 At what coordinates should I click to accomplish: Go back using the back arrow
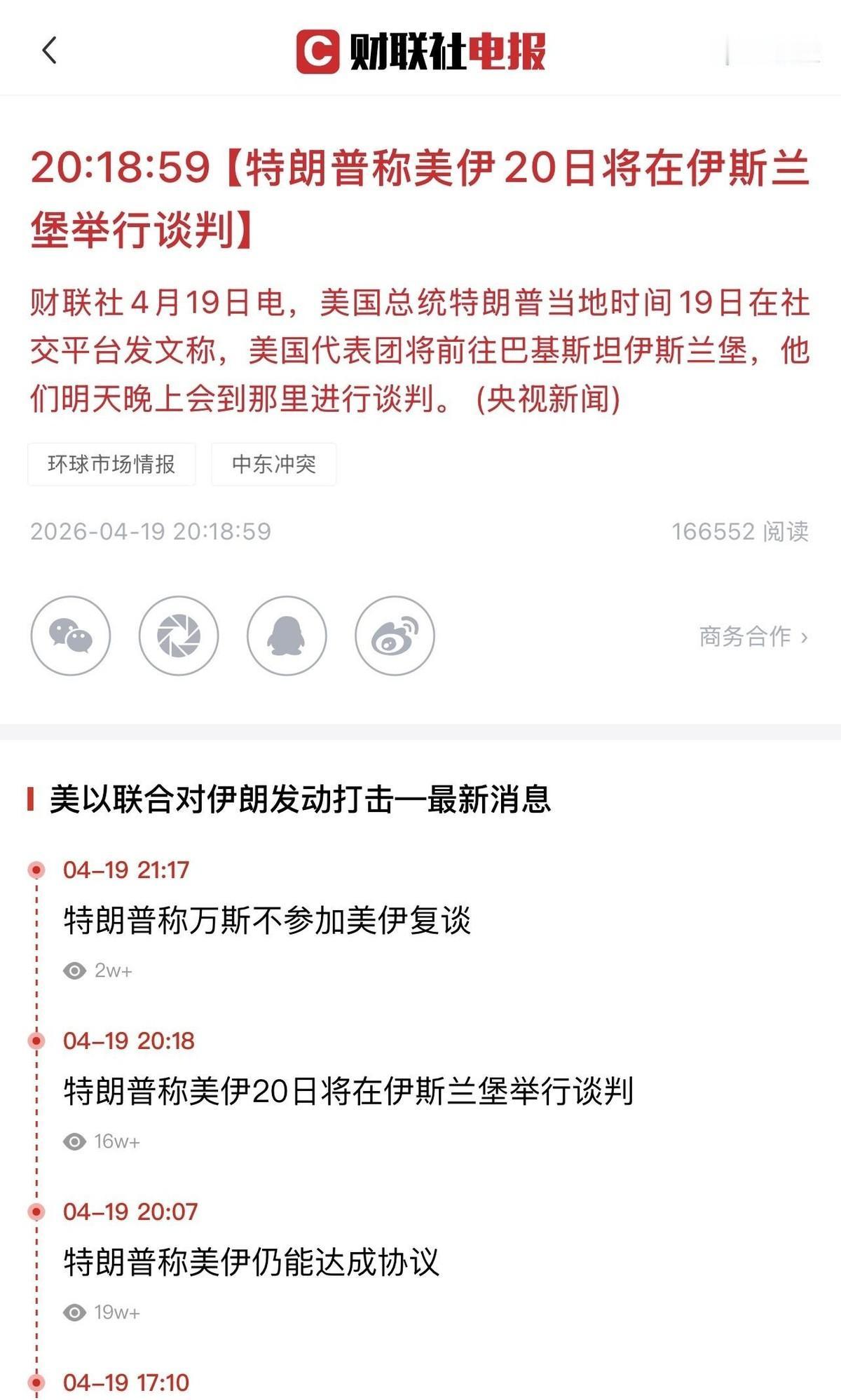point(48,50)
